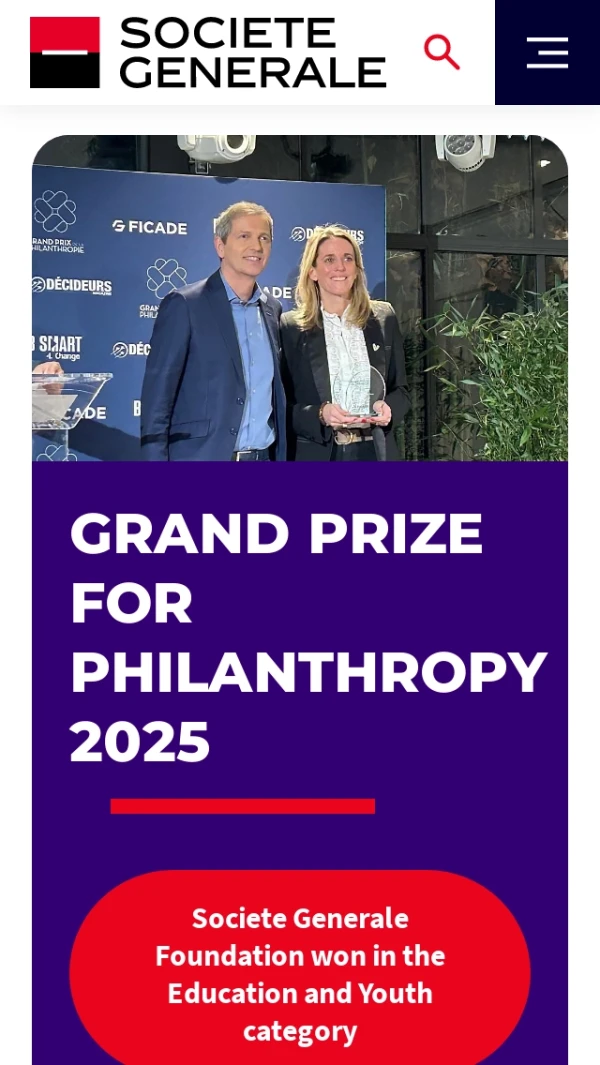
Task: Open the hamburger navigation menu
Action: pos(547,52)
